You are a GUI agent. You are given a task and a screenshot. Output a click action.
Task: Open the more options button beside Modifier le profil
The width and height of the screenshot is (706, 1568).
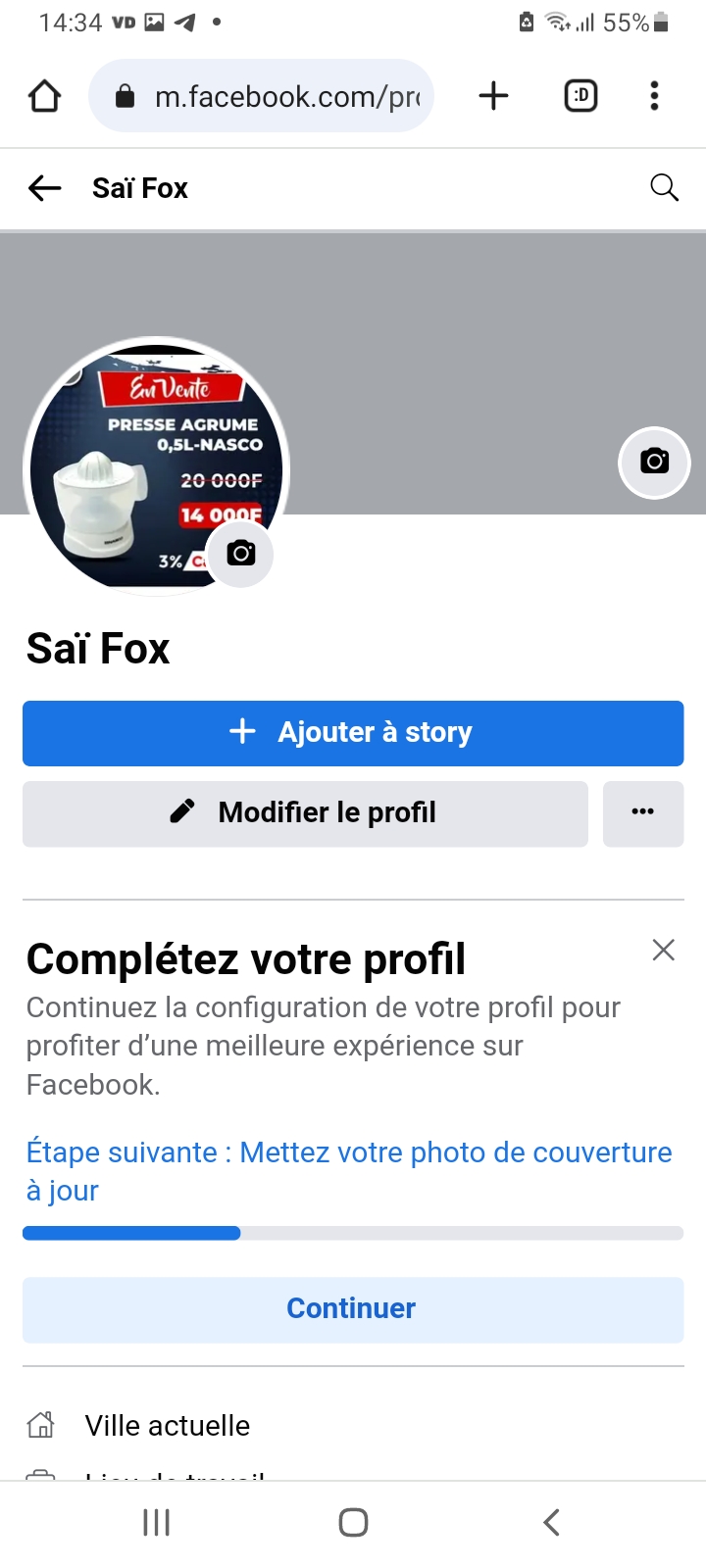pos(643,813)
